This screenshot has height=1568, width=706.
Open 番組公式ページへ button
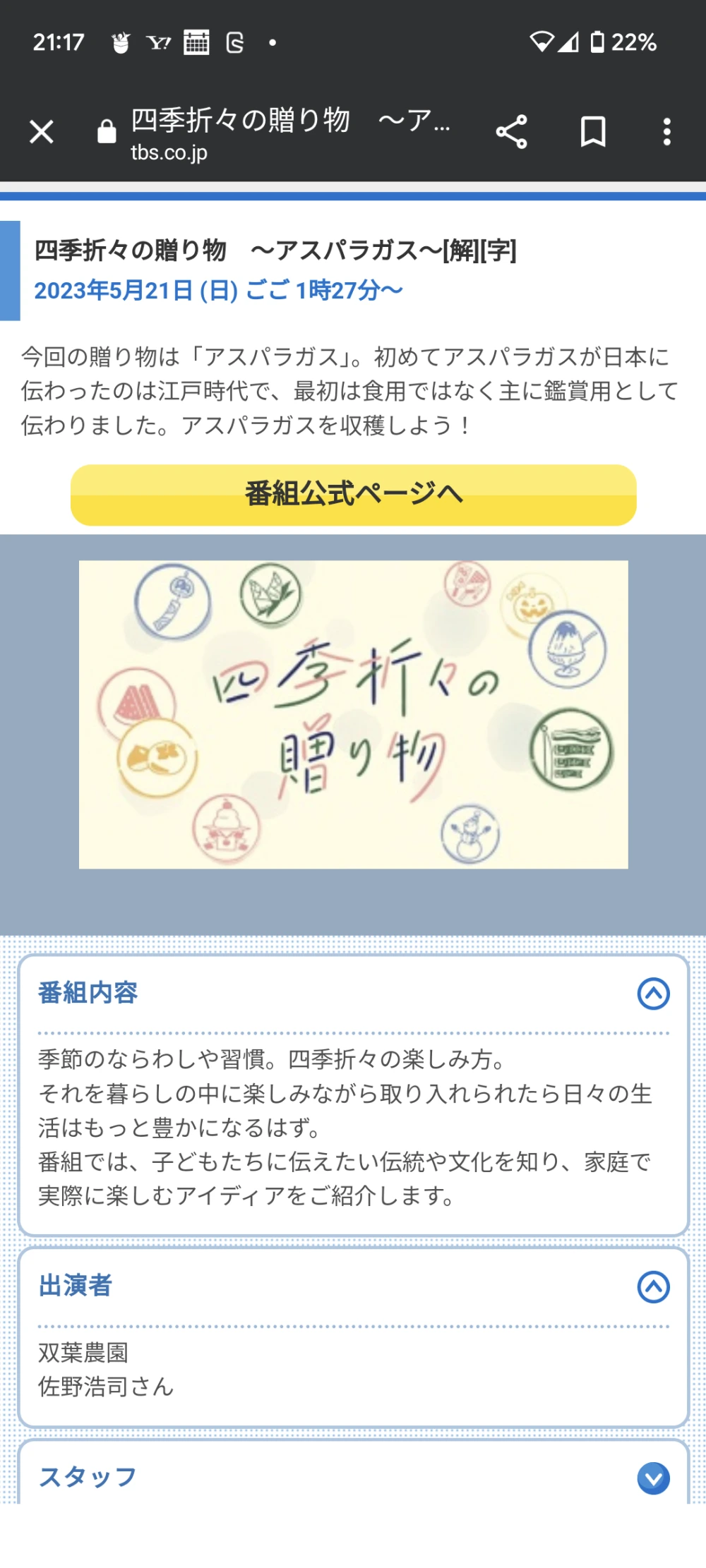[x=353, y=495]
